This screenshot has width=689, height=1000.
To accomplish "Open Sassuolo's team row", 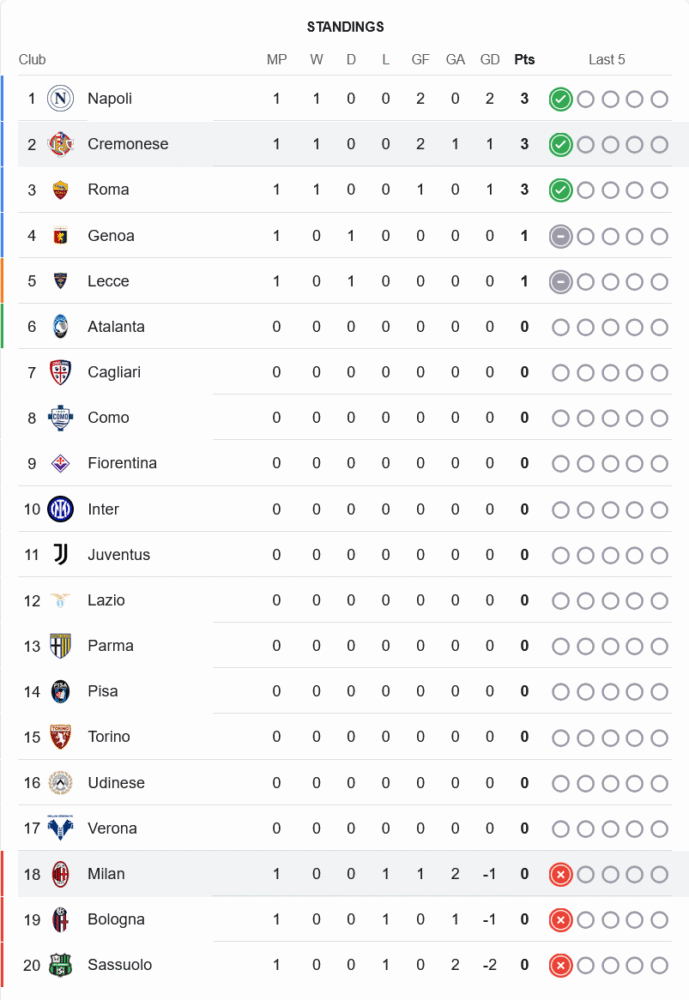I will (x=120, y=965).
